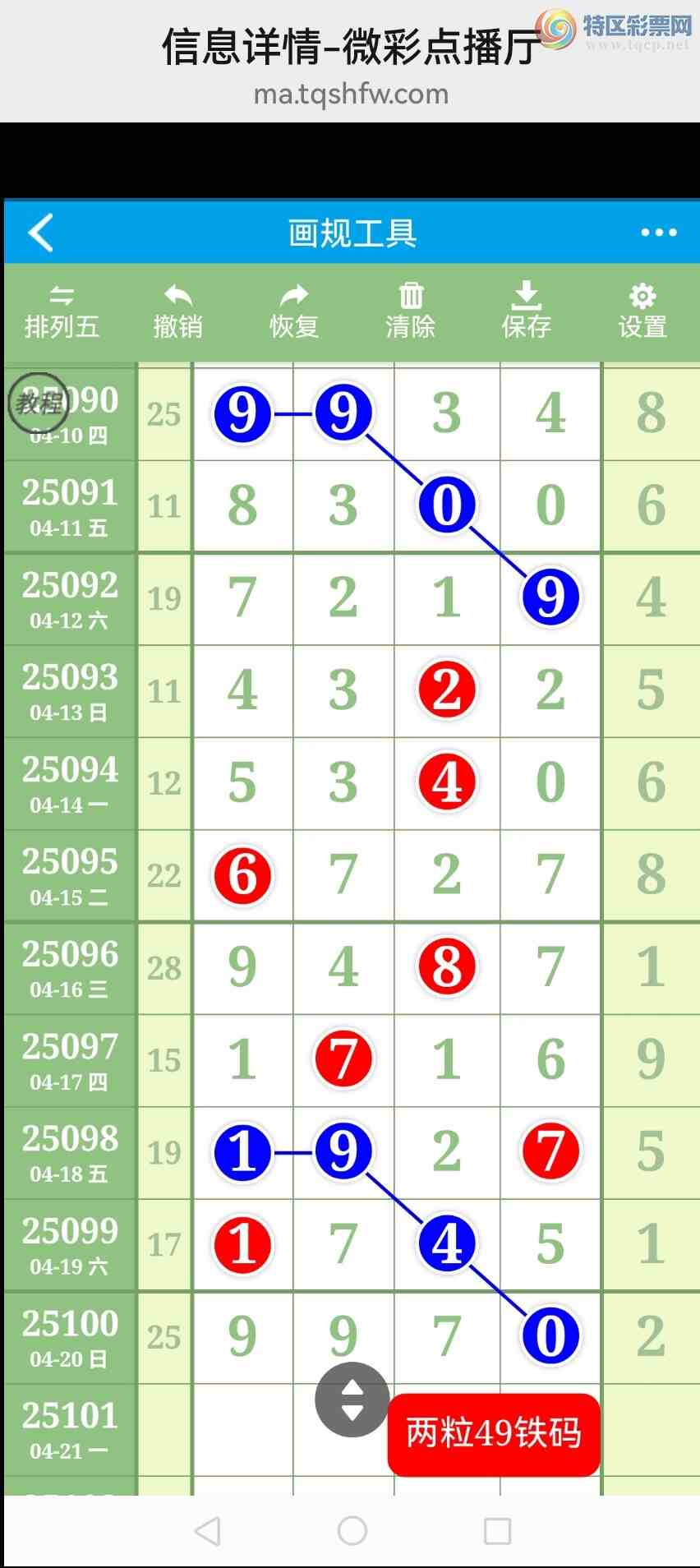Clear all marks with 清除

(x=410, y=312)
